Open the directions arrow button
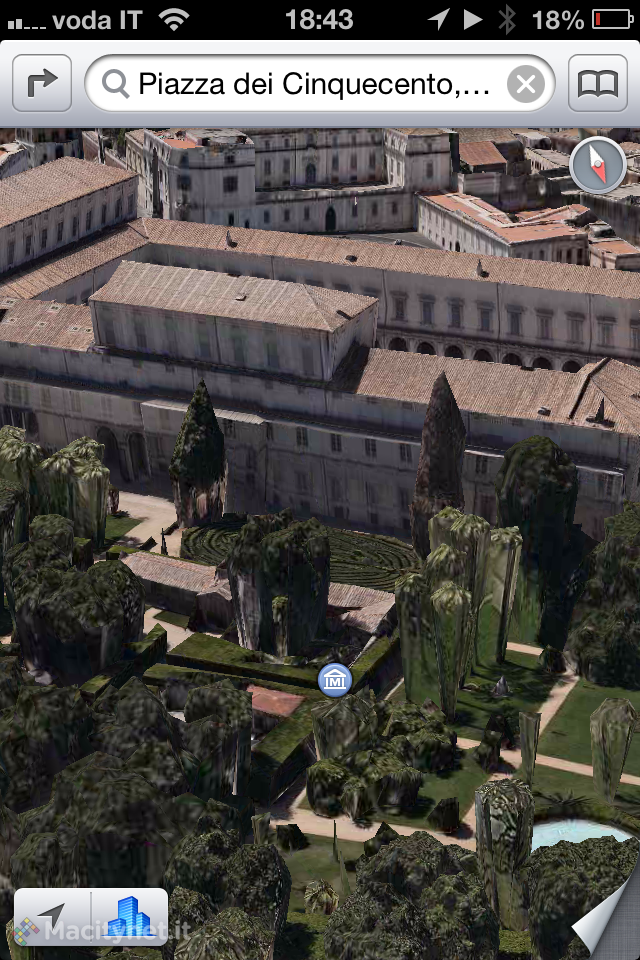This screenshot has height=960, width=640. [x=42, y=83]
